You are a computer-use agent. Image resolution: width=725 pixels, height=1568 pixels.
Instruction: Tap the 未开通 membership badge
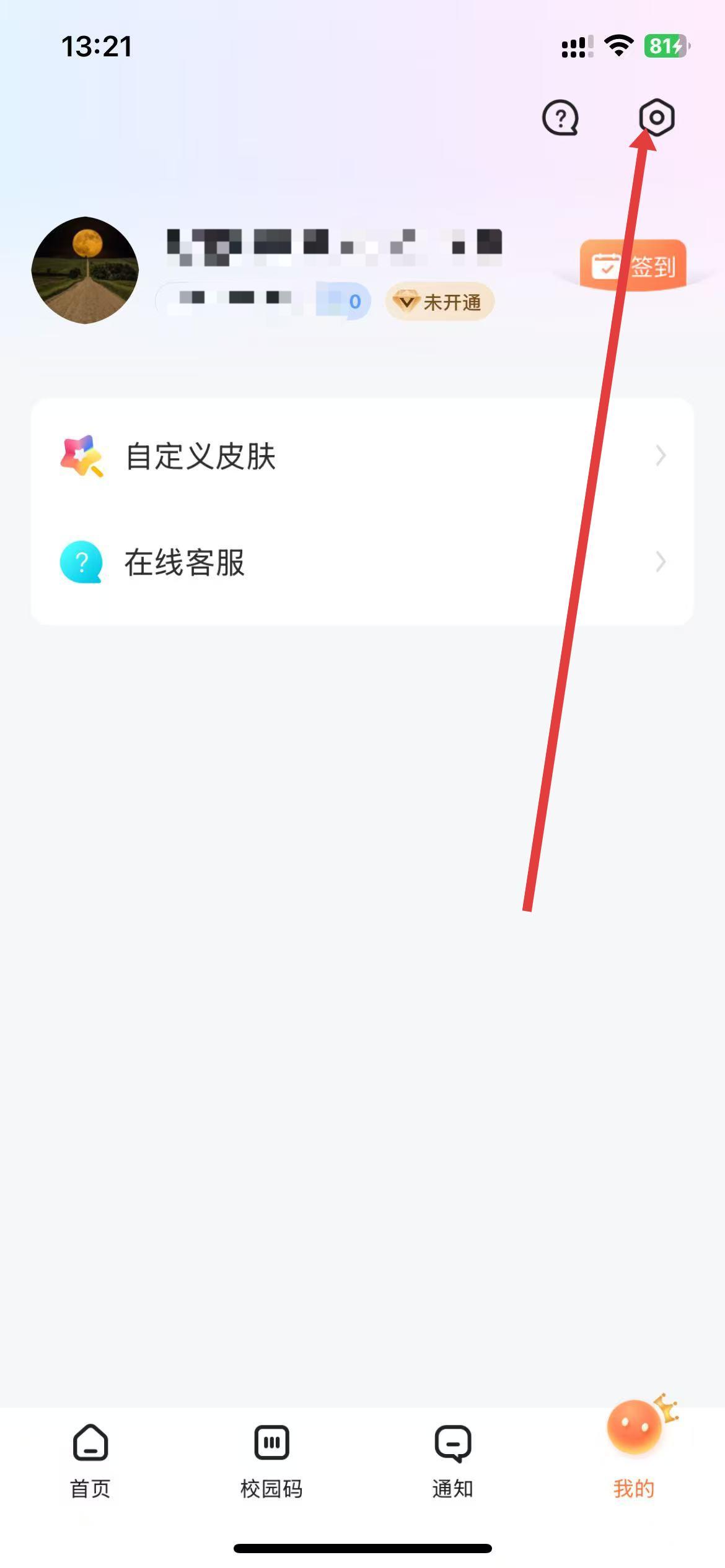point(439,302)
